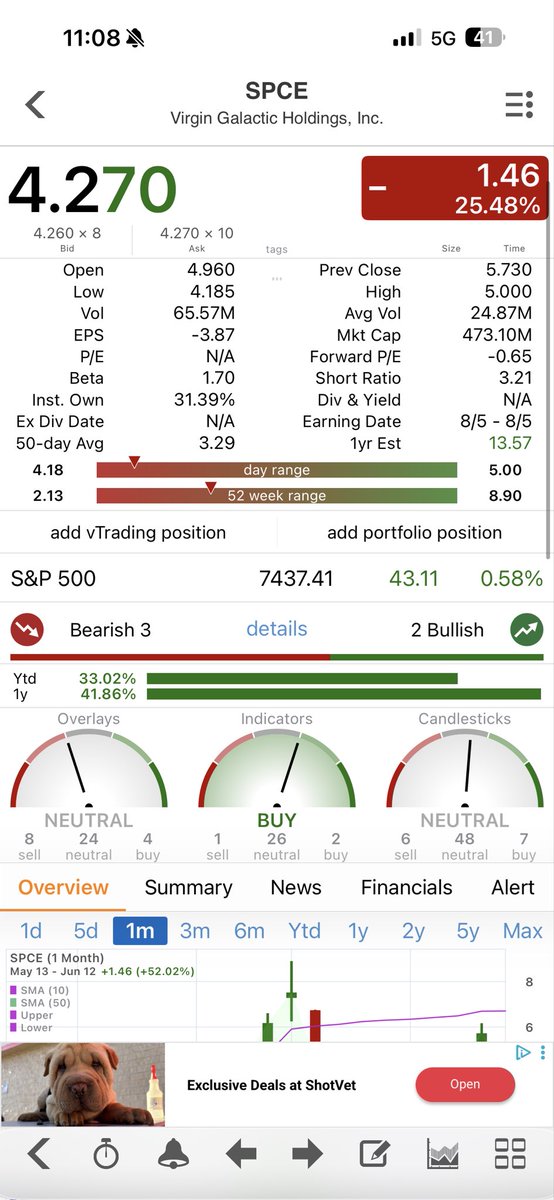Viewport: 554px width, 1200px height.
Task: Tap add portfolio position
Action: [414, 533]
